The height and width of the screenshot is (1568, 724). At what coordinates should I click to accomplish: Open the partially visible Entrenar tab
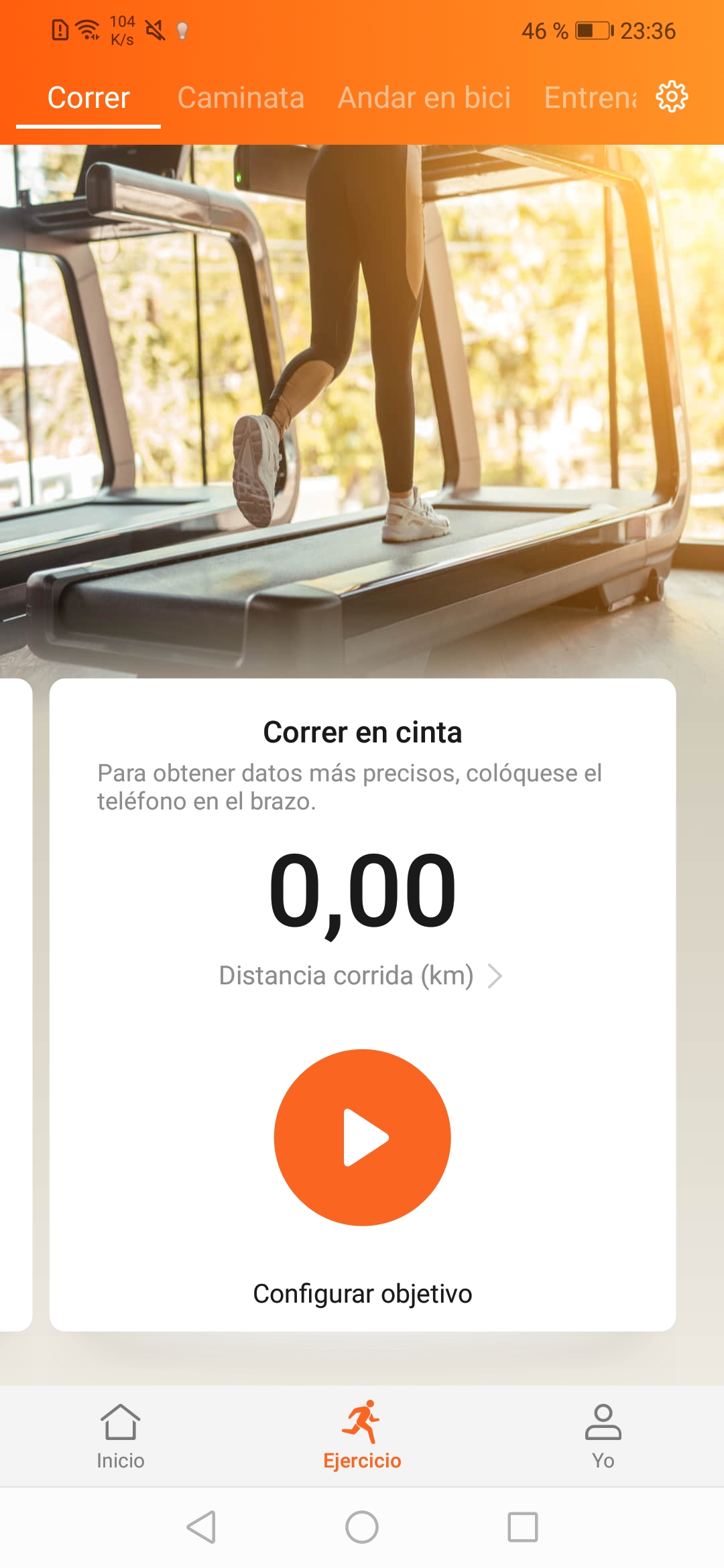(591, 98)
